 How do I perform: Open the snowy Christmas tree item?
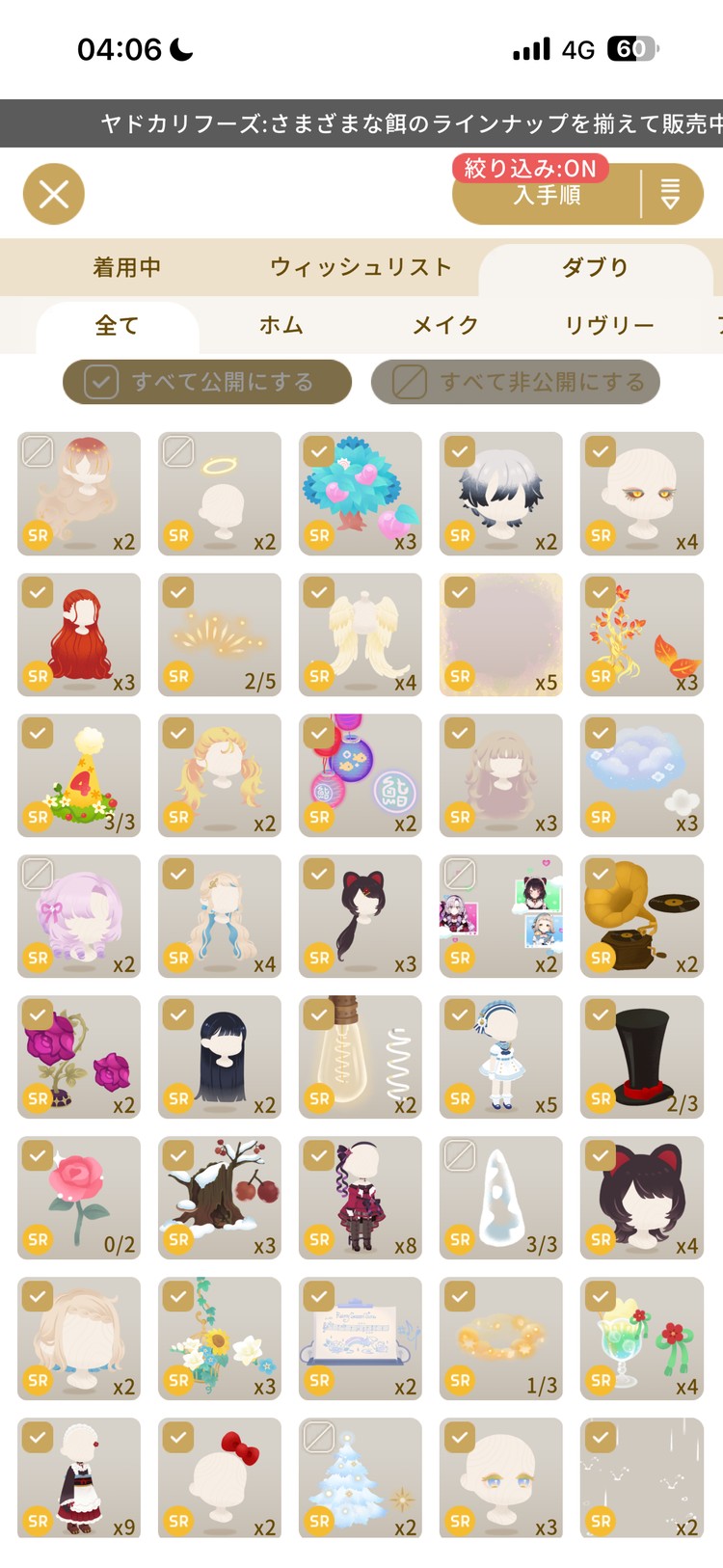coord(361,1477)
